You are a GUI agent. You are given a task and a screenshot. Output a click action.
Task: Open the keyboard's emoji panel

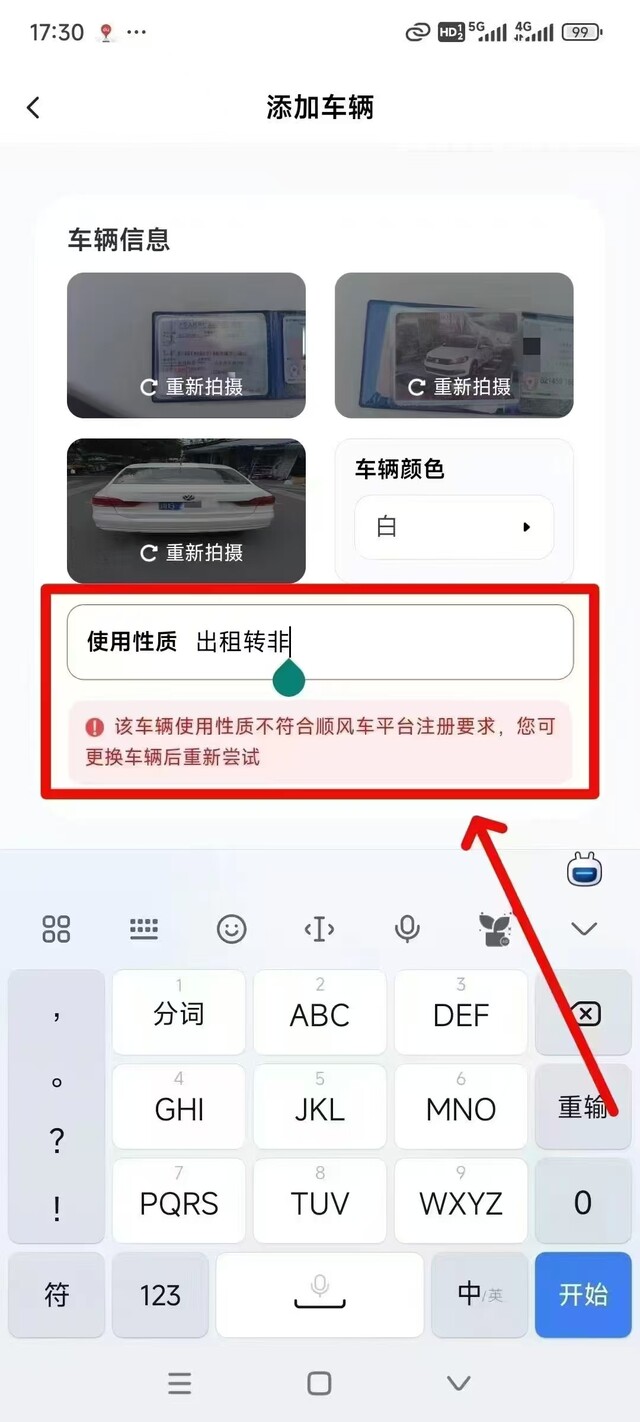coord(231,929)
